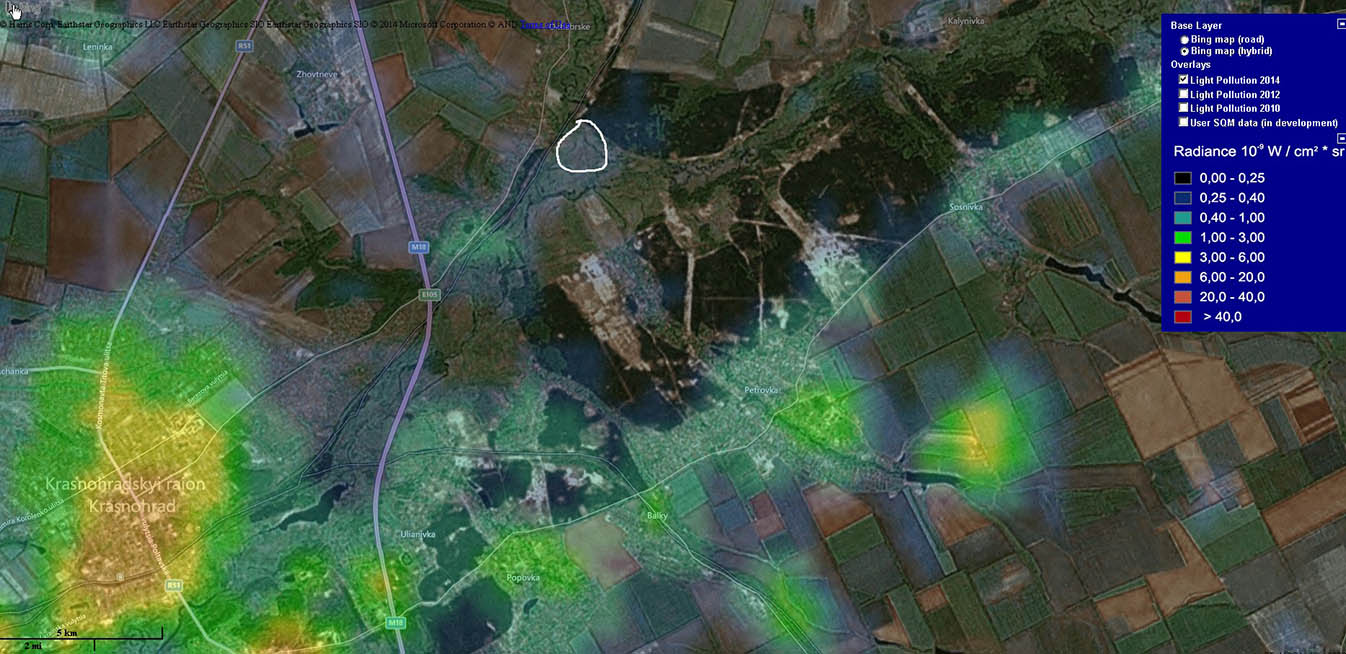This screenshot has height=654, width=1346.
Task: Select the Bing map (hybrid) base layer
Action: (x=1185, y=51)
